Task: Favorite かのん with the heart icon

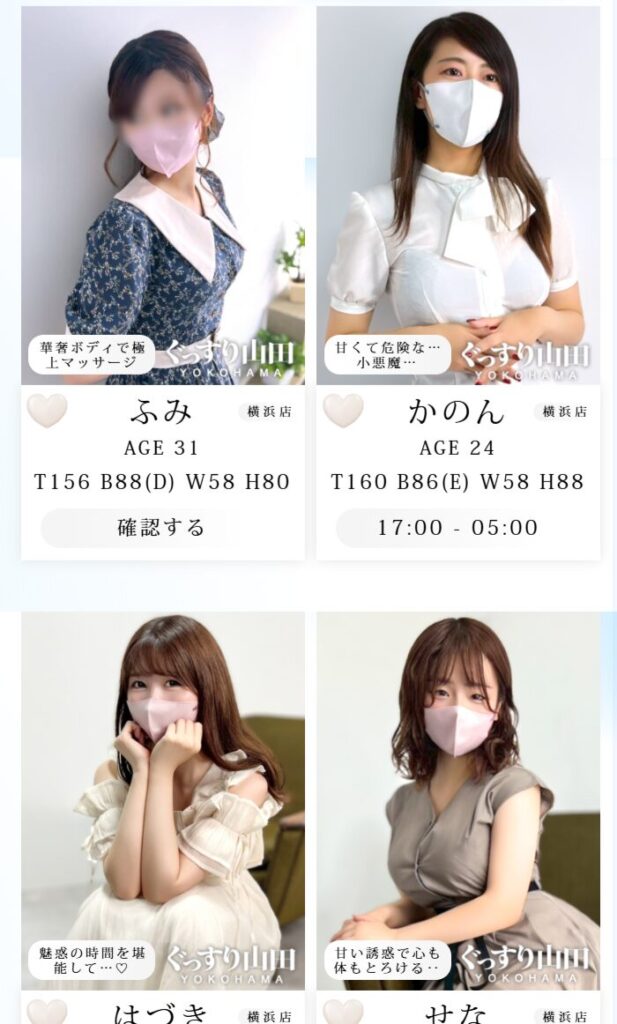Action: tap(343, 411)
